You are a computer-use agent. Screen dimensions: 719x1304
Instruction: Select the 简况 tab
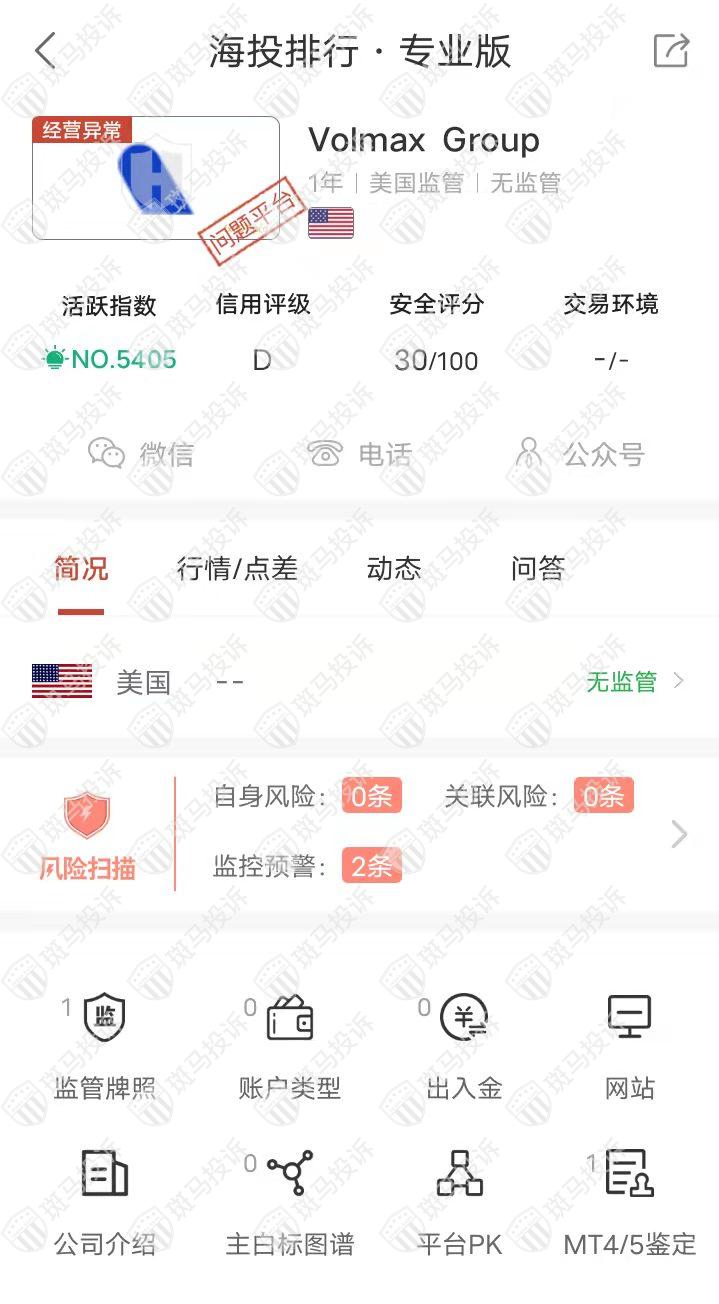(81, 569)
